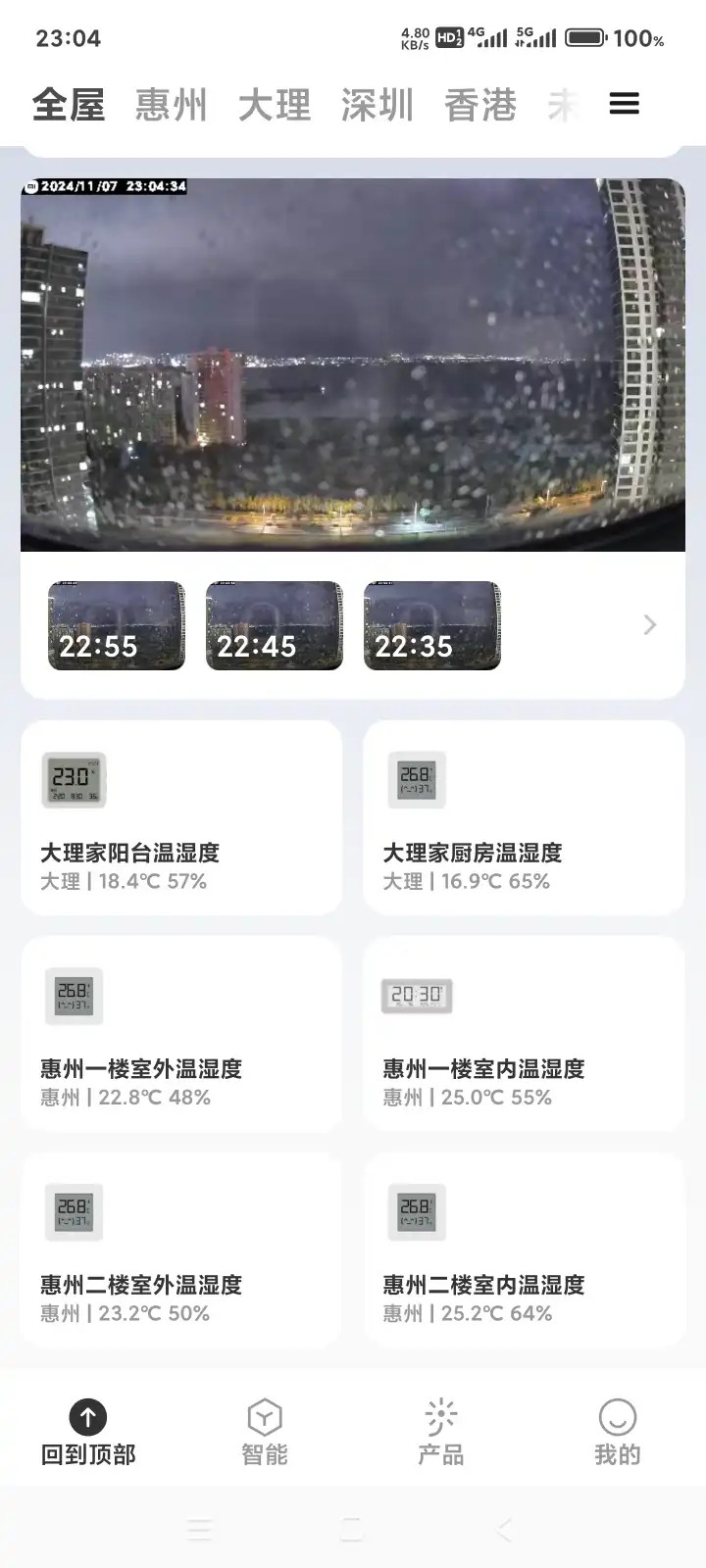Open the live camera feed
Screen dimensions: 706x1568
(x=353, y=365)
